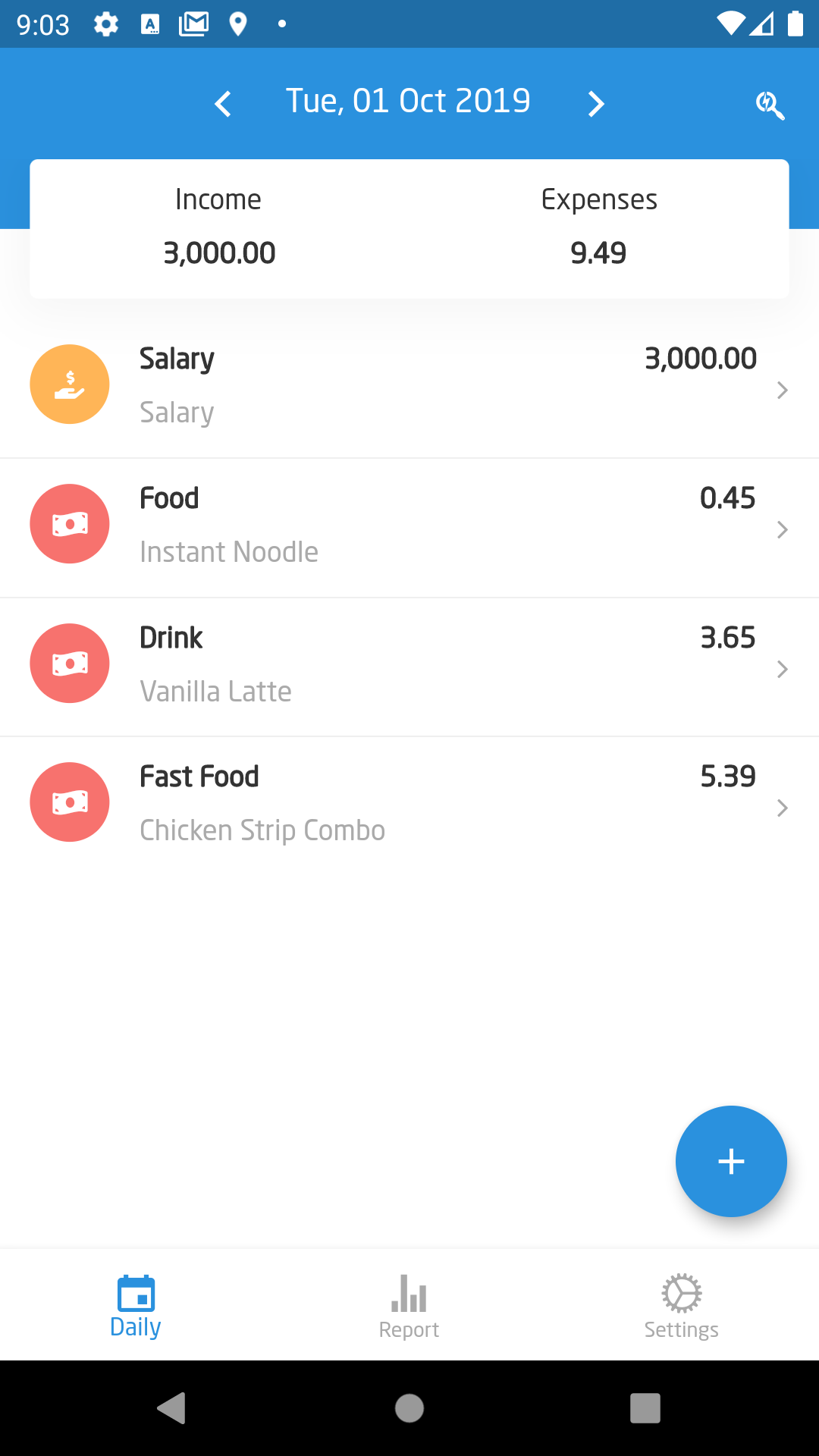Go to the previous day
819x1456 pixels.
(x=223, y=104)
